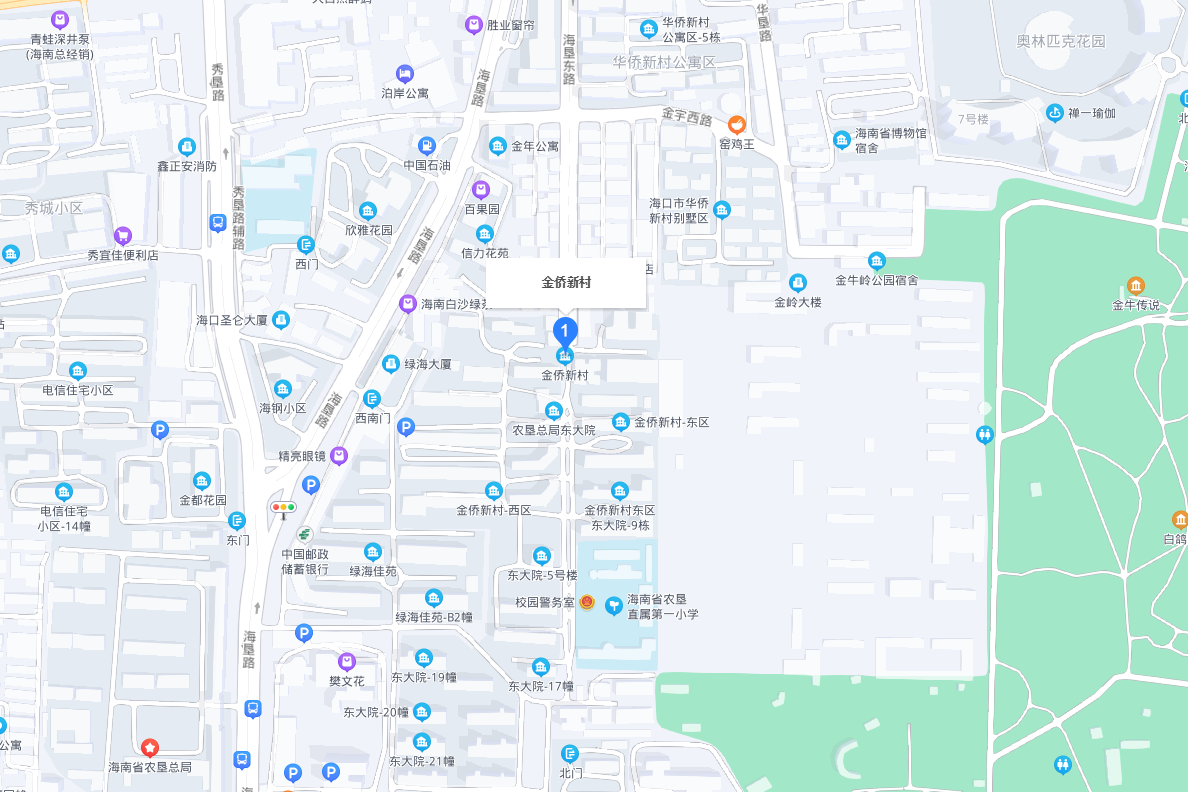1188x792 pixels.
Task: Select the 金岭大楼 building marker
Action: coord(798,283)
